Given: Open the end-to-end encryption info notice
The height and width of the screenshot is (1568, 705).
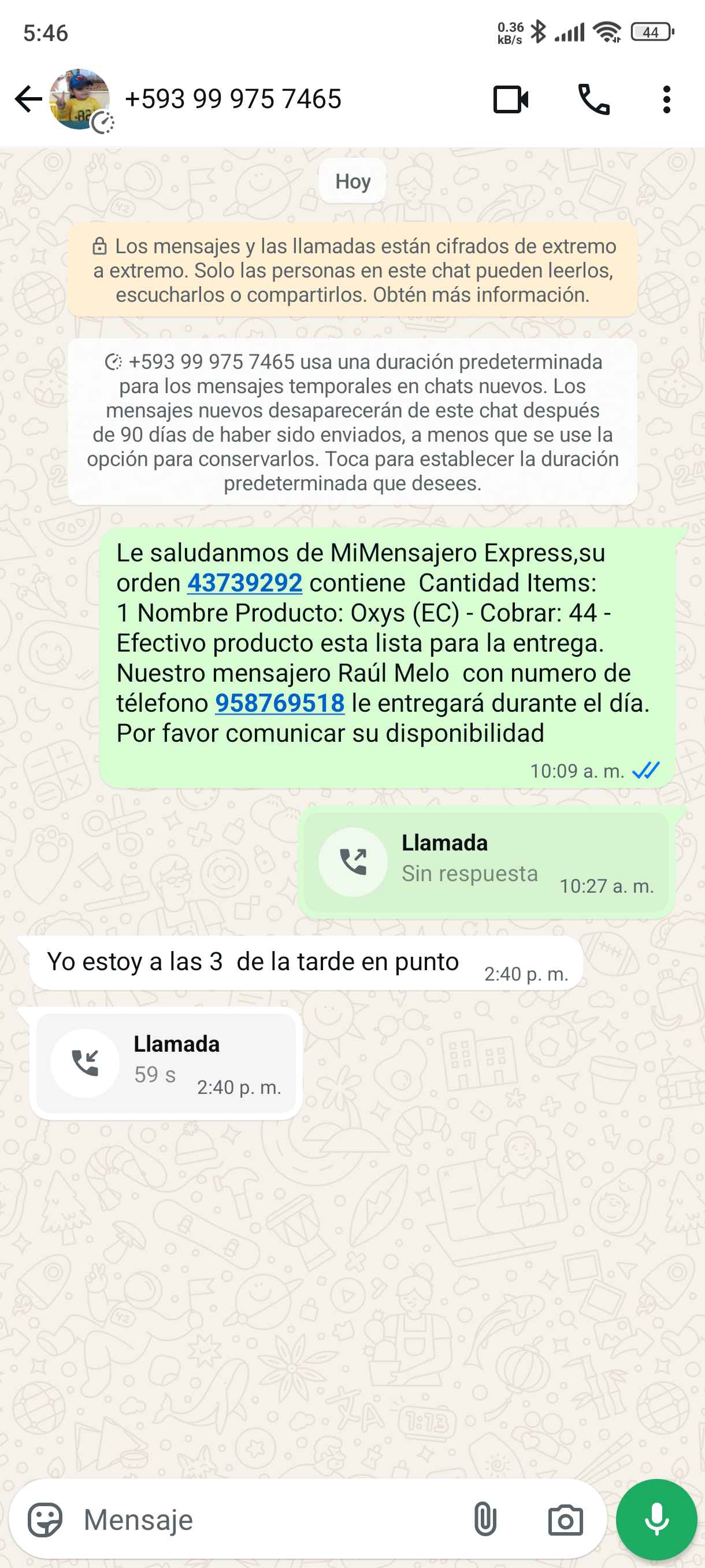Looking at the screenshot, I should tap(353, 270).
